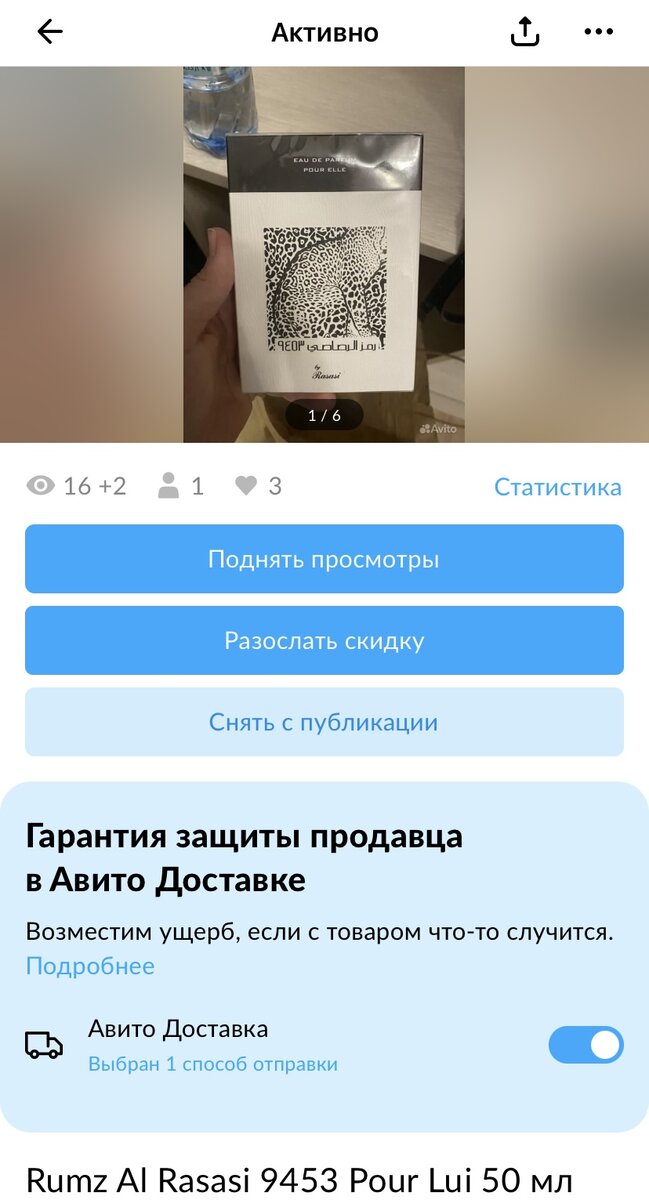The image size is (649, 1200).
Task: Open the three-dot overflow menu
Action: pyautogui.click(x=598, y=32)
